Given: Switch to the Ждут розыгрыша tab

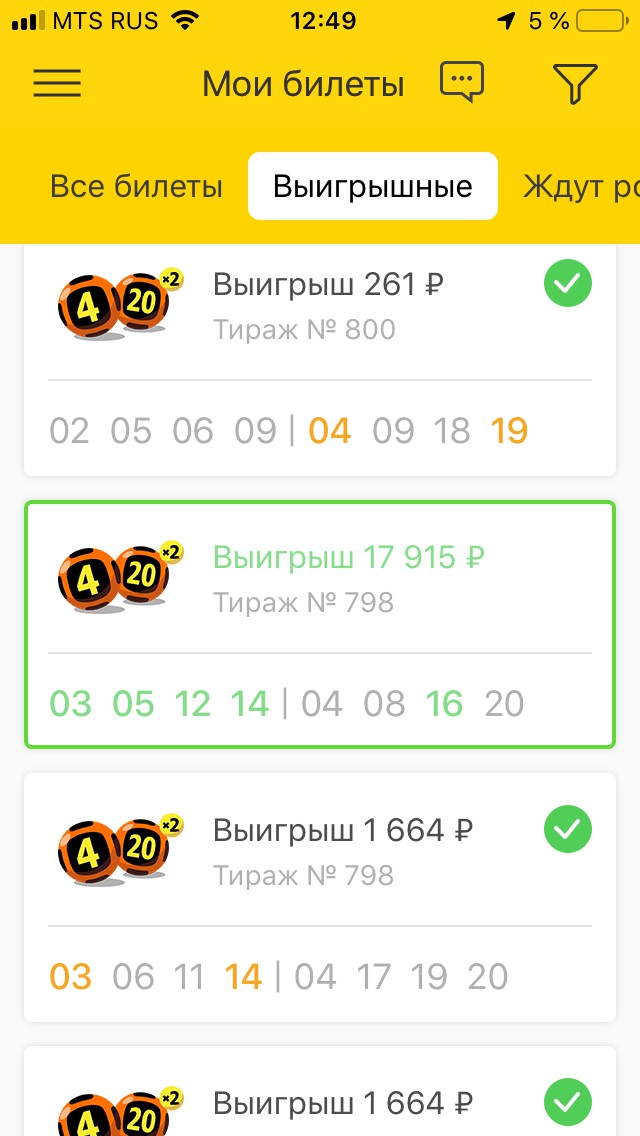Looking at the screenshot, I should [x=581, y=187].
